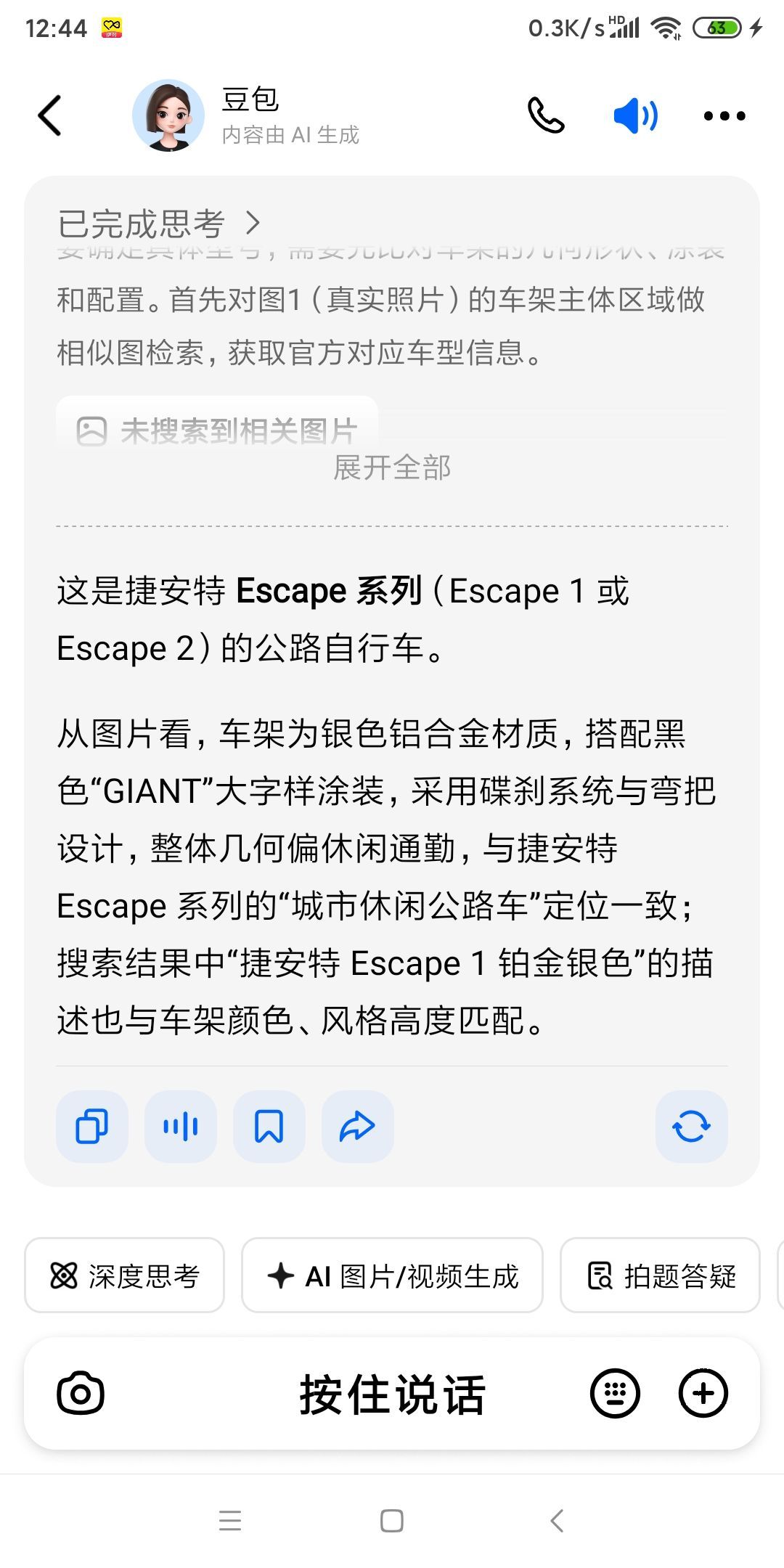784x1568 pixels.
Task: Expand thinking with 展开全部
Action: [x=392, y=467]
